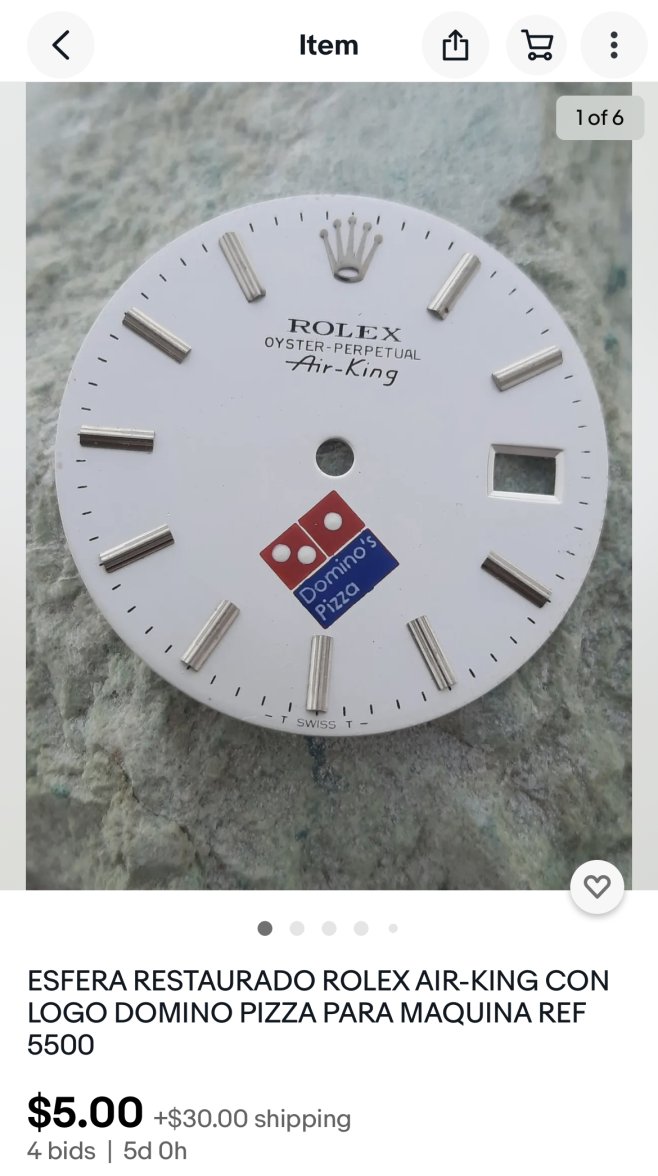Viewport: 658px width, 1176px height.
Task: Open the three-dot overflow menu
Action: (x=614, y=45)
